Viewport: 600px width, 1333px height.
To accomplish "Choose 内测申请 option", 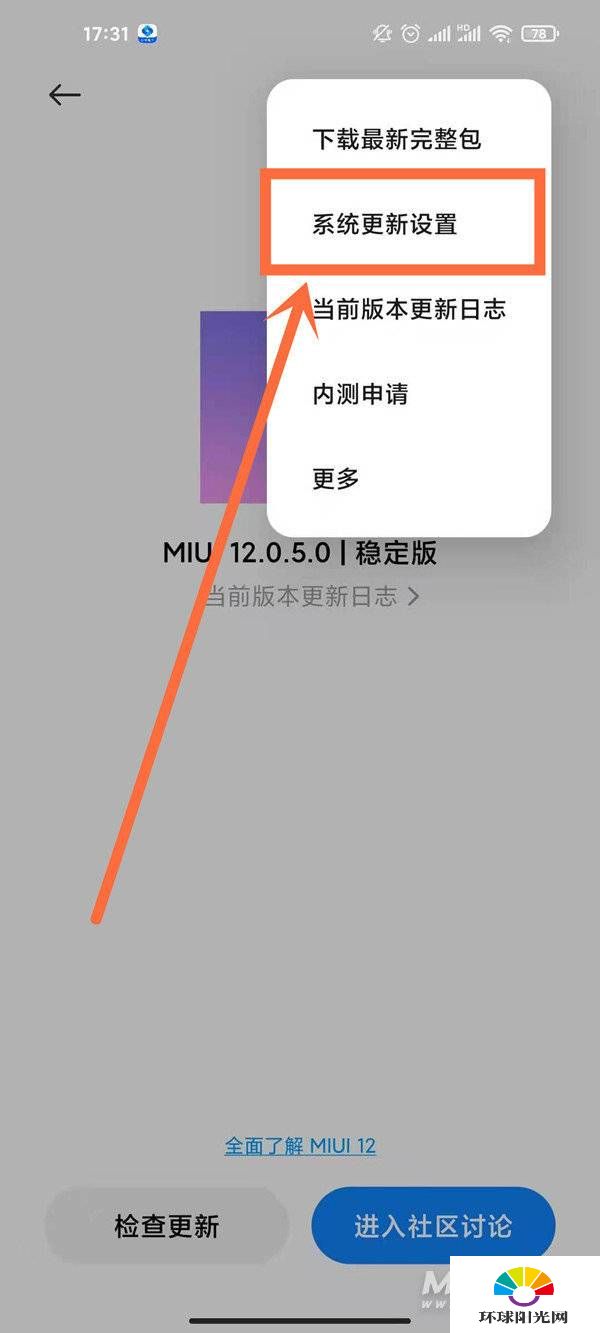I will click(360, 394).
